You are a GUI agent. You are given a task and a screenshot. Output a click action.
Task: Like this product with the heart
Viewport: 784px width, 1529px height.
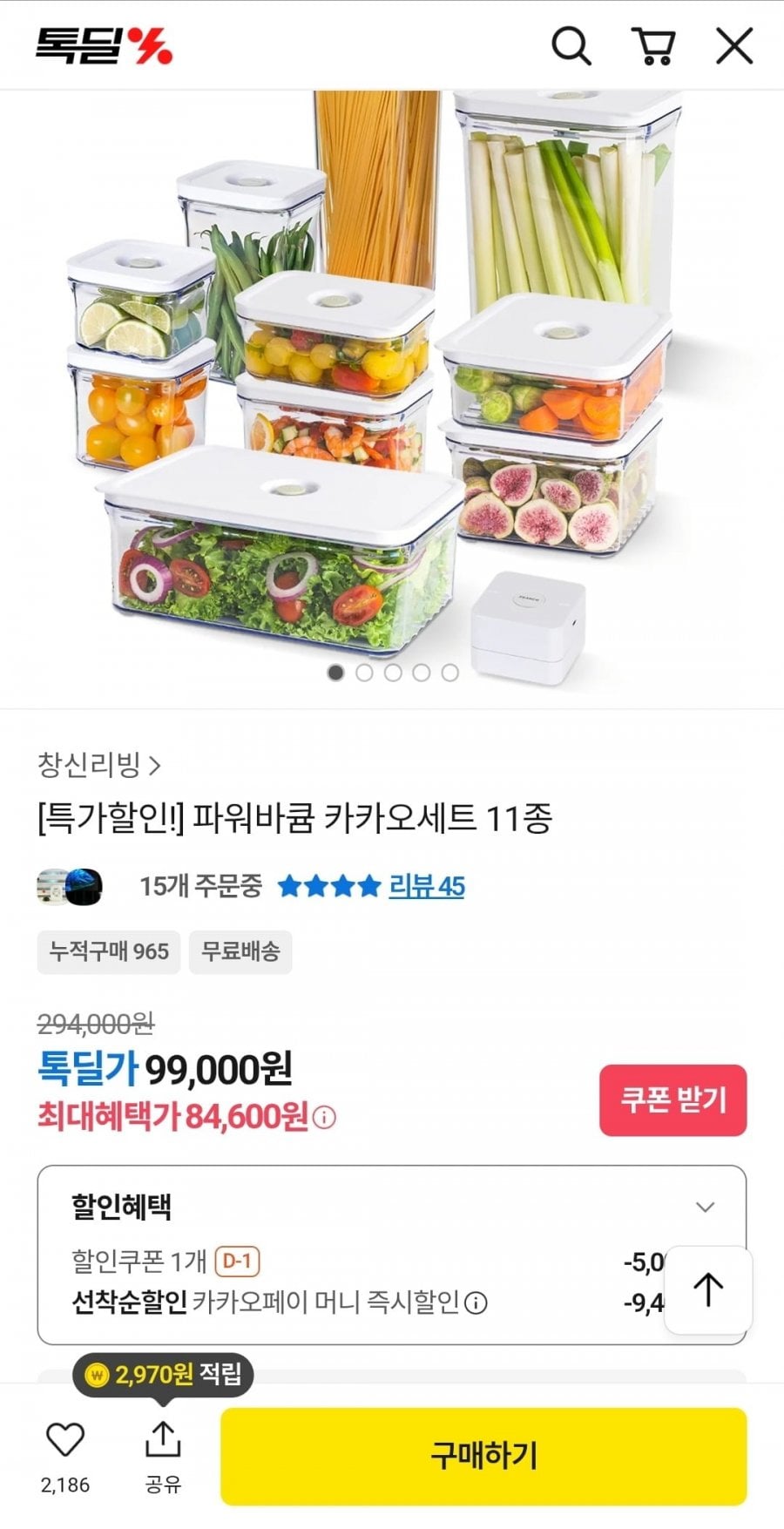65,1440
